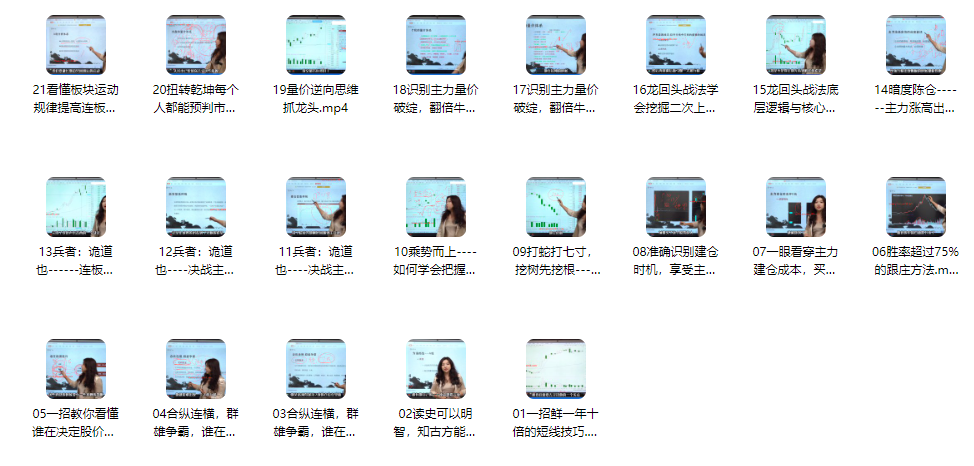Open video 18识别主力量价破绽

click(x=436, y=45)
